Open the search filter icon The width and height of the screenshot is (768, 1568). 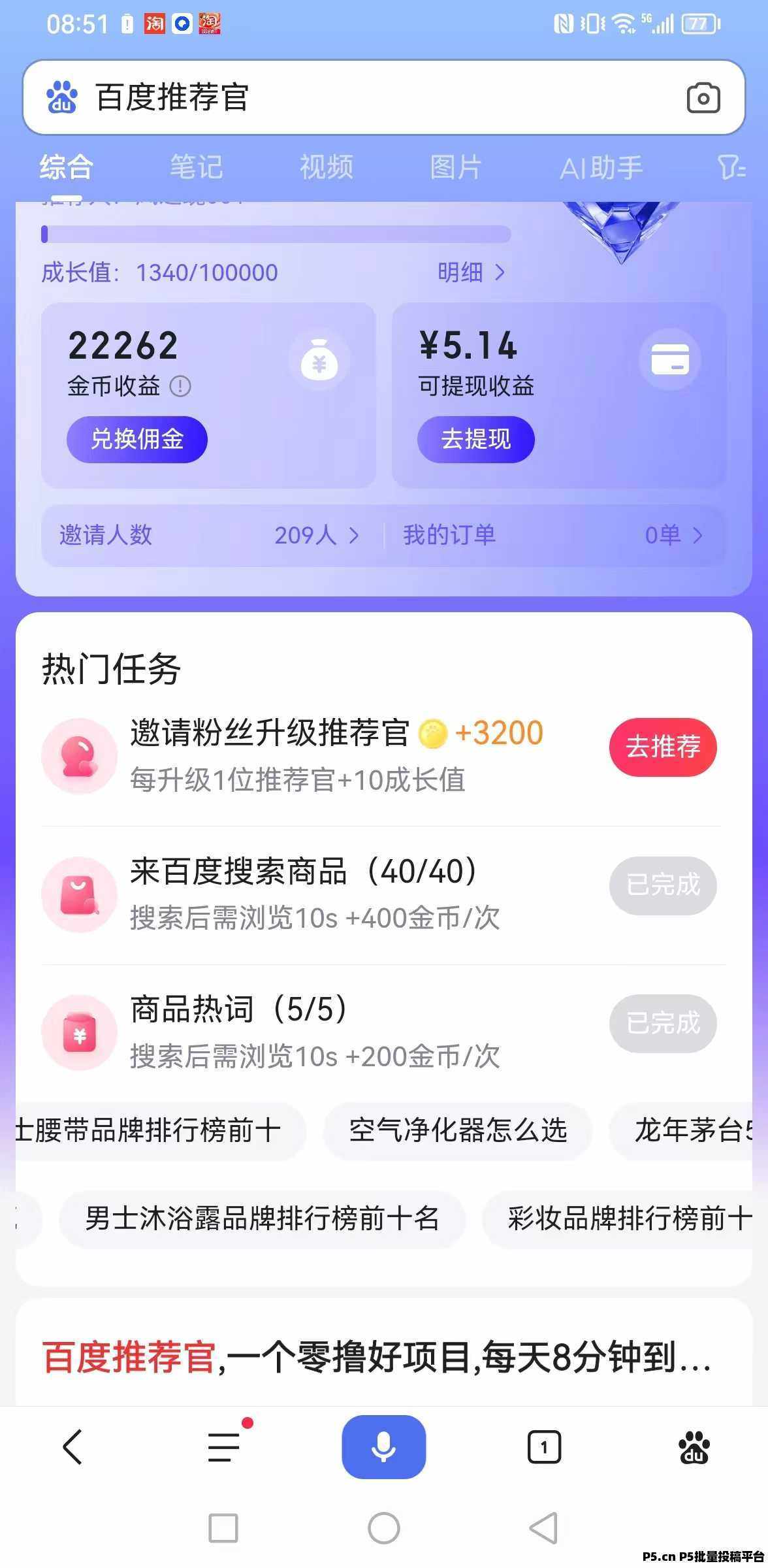click(731, 167)
